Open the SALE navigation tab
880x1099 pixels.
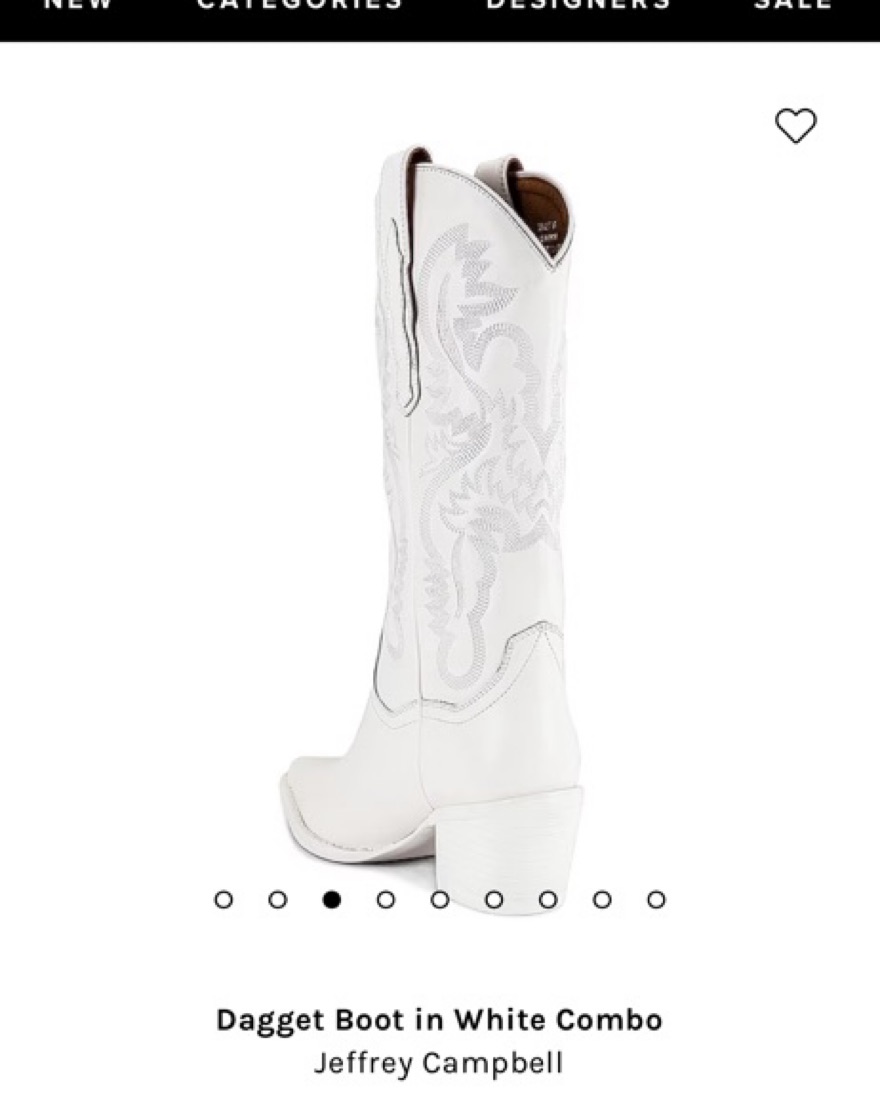pos(793,6)
